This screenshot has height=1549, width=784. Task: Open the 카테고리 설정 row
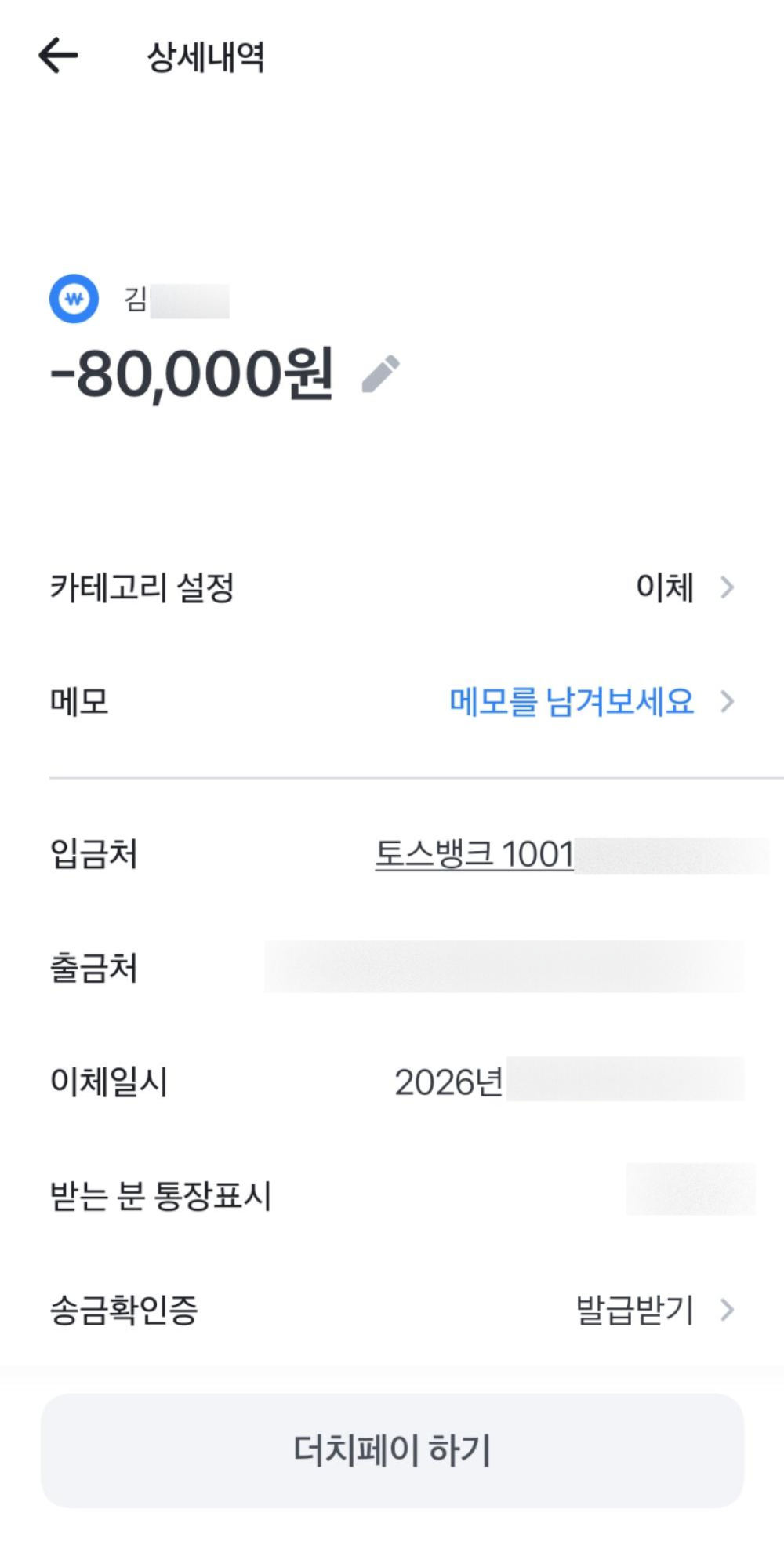click(x=392, y=587)
